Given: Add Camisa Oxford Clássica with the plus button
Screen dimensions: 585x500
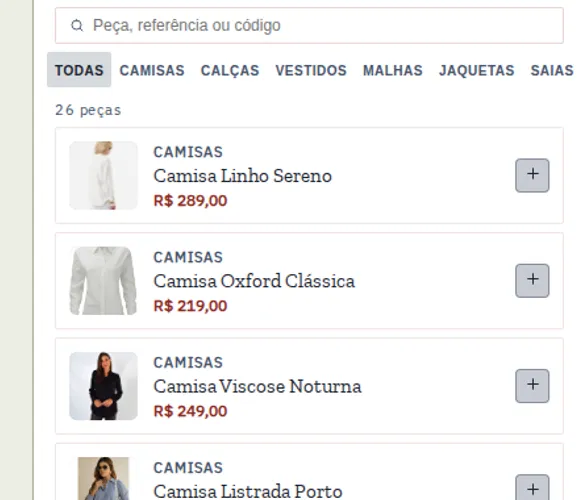Looking at the screenshot, I should [532, 281].
